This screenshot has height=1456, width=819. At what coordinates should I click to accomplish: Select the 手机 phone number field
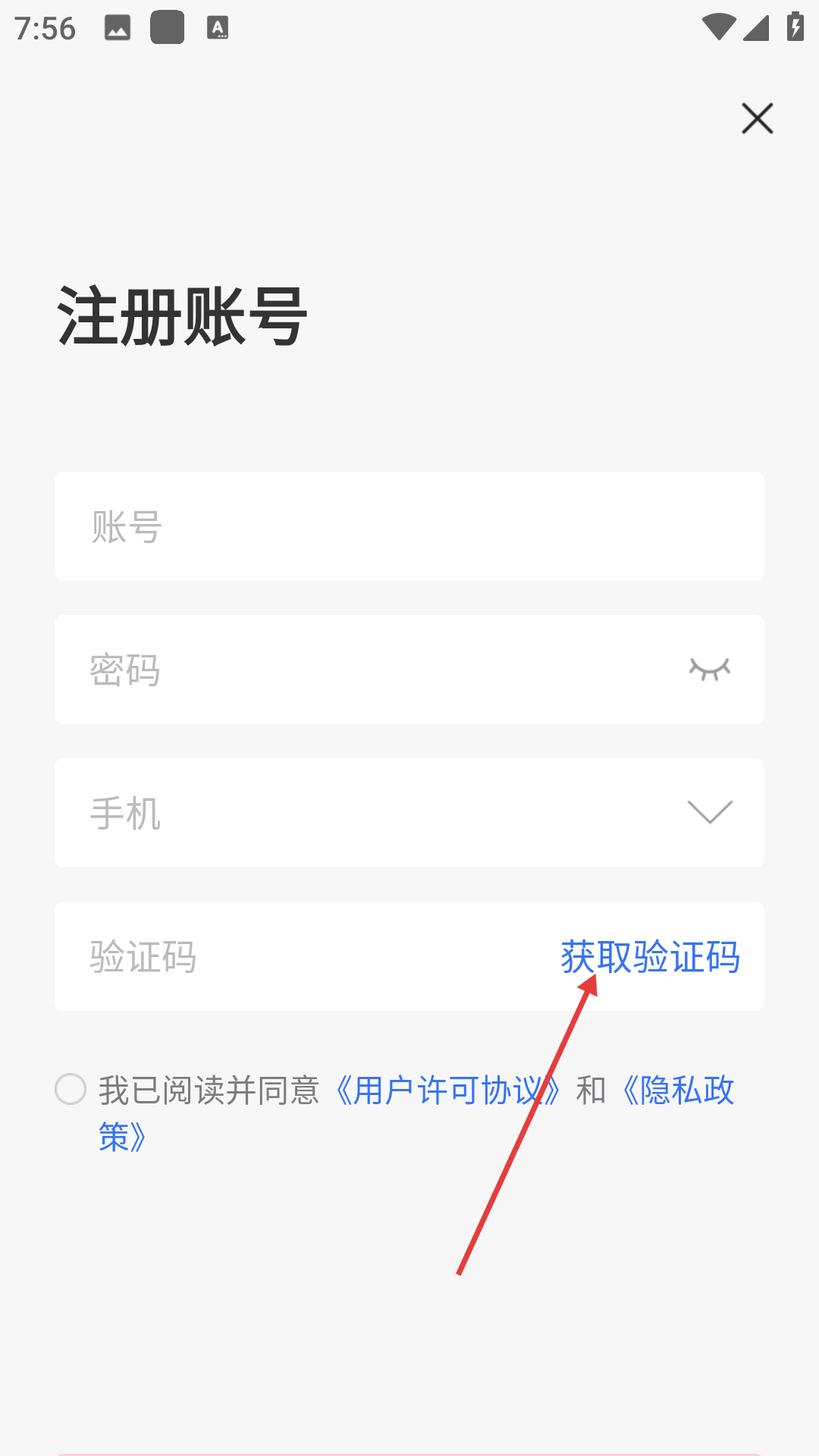(364, 813)
